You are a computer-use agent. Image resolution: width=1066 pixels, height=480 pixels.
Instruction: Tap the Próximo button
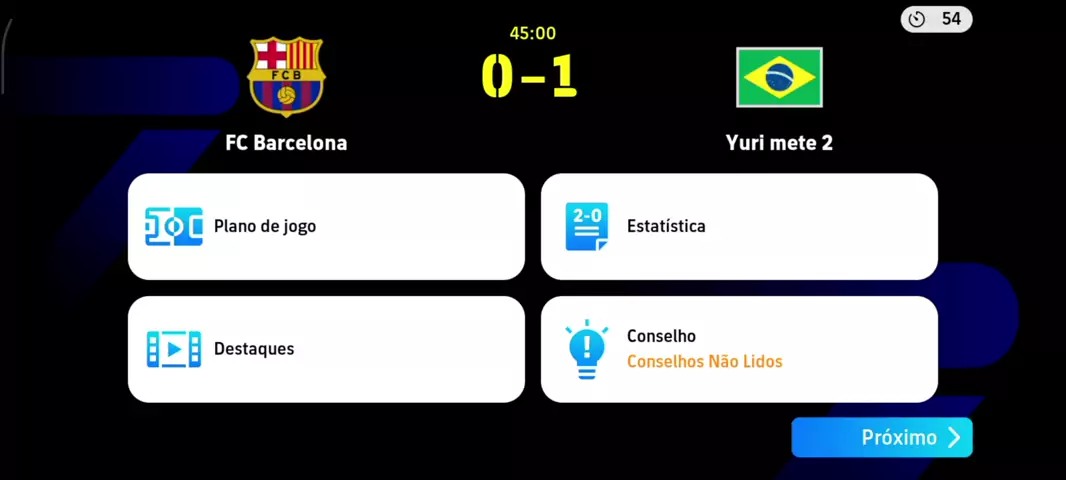click(881, 437)
